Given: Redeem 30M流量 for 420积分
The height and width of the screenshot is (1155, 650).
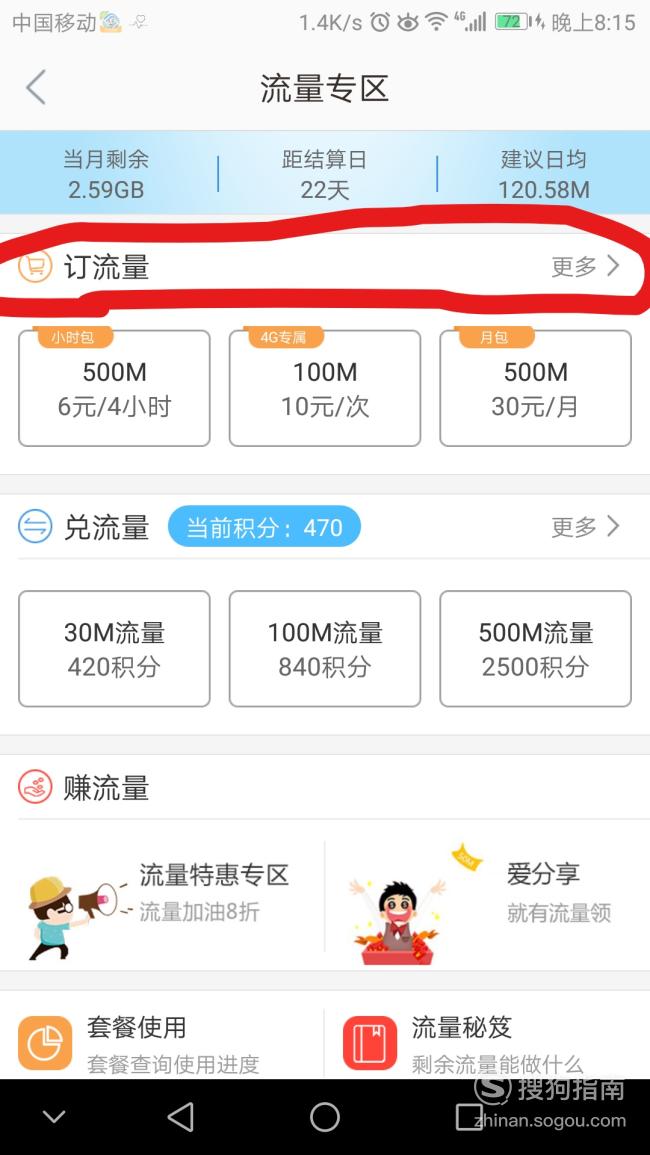Looking at the screenshot, I should [x=114, y=649].
